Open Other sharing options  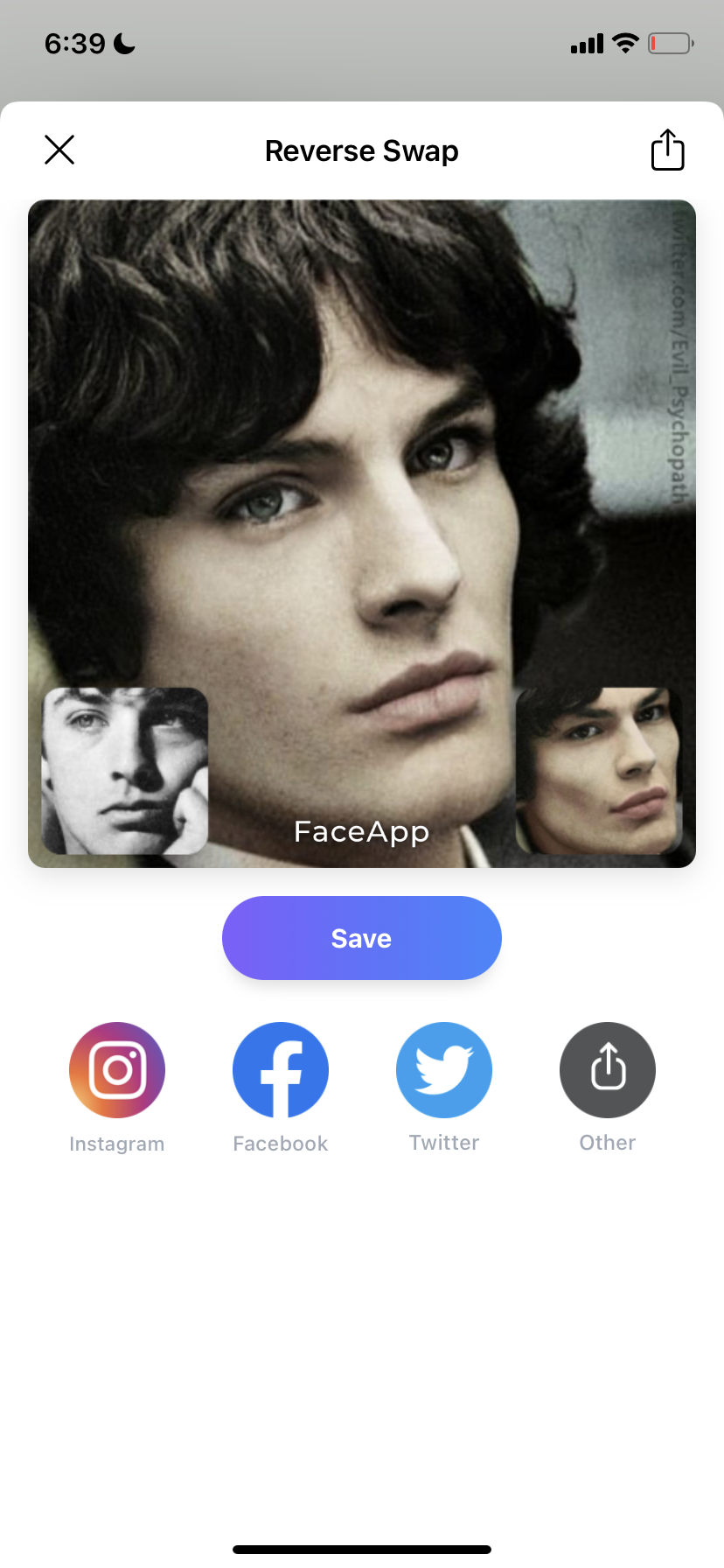[608, 1070]
